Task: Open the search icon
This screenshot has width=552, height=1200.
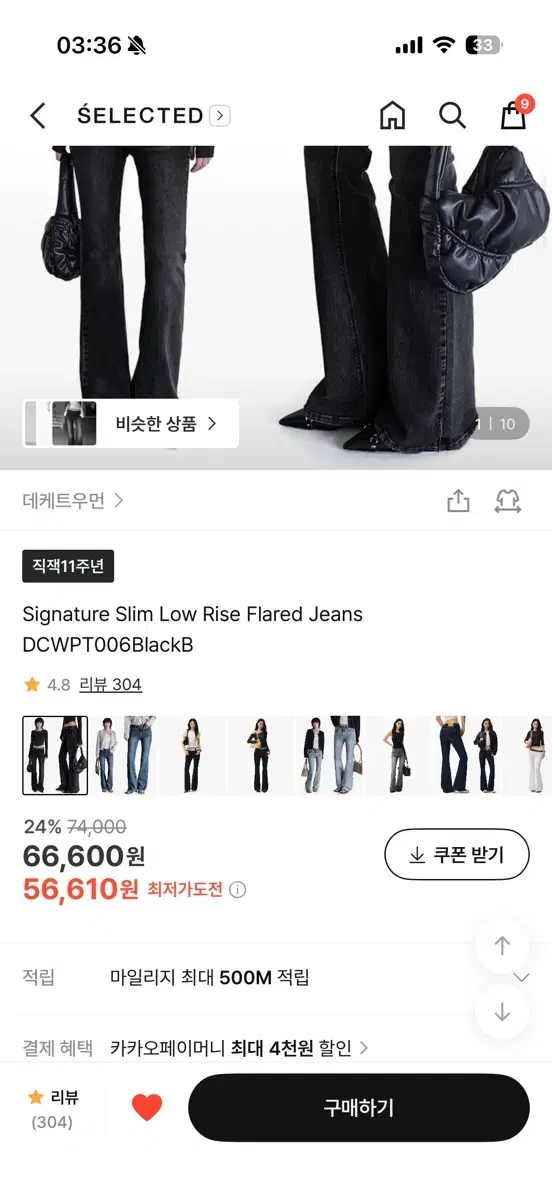Action: (452, 116)
